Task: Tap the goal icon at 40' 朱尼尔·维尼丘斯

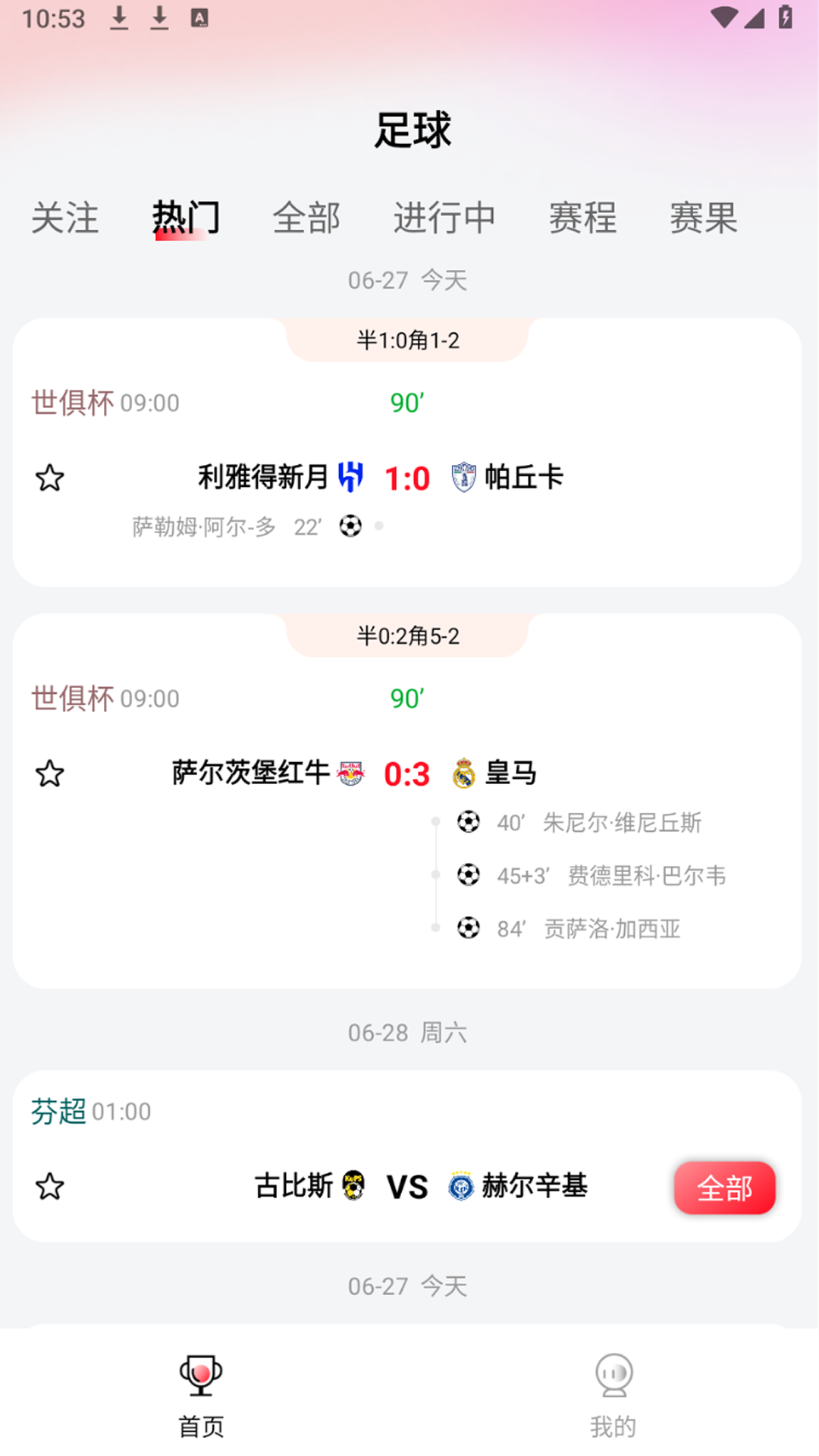Action: click(470, 822)
